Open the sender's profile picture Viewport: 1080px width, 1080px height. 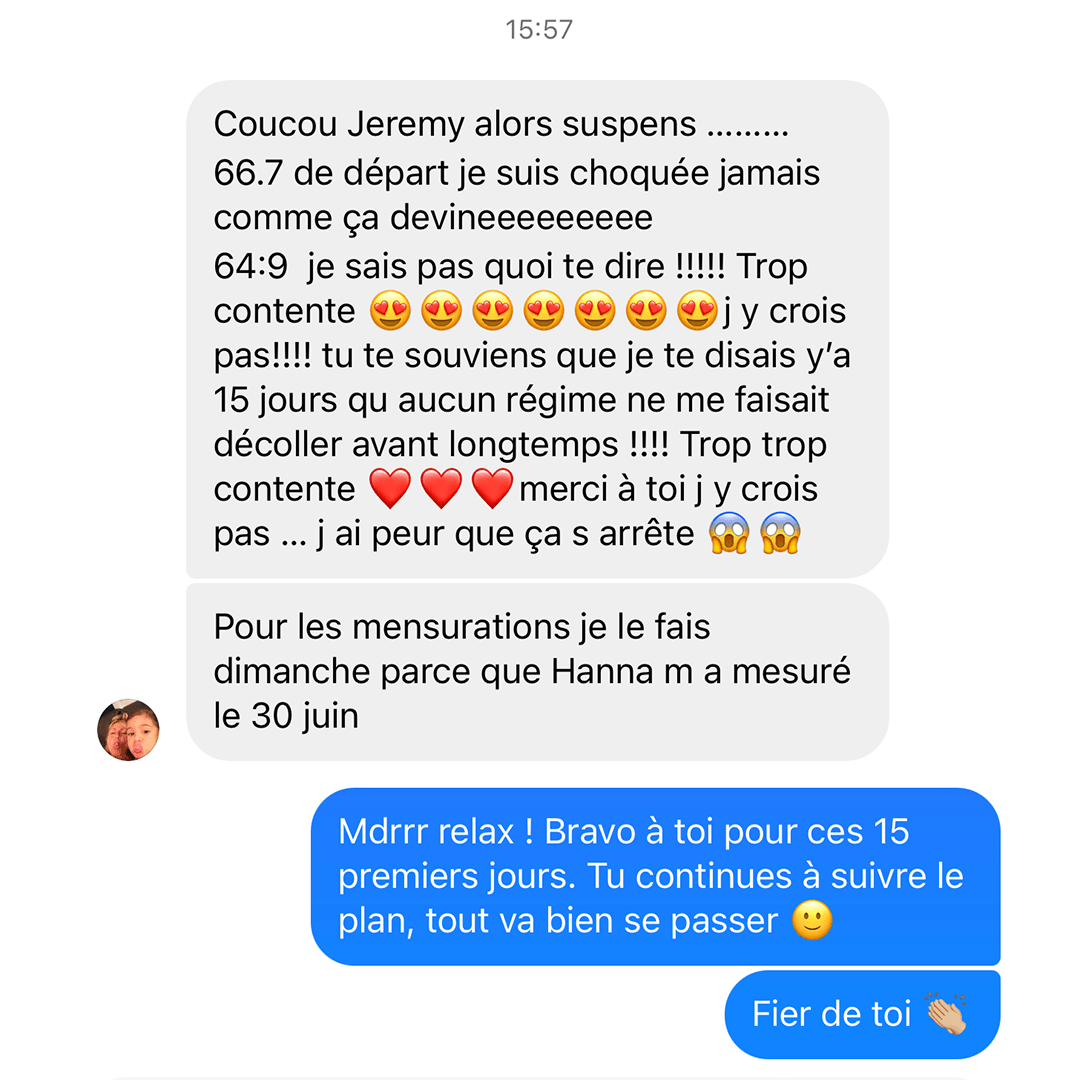coord(128,729)
